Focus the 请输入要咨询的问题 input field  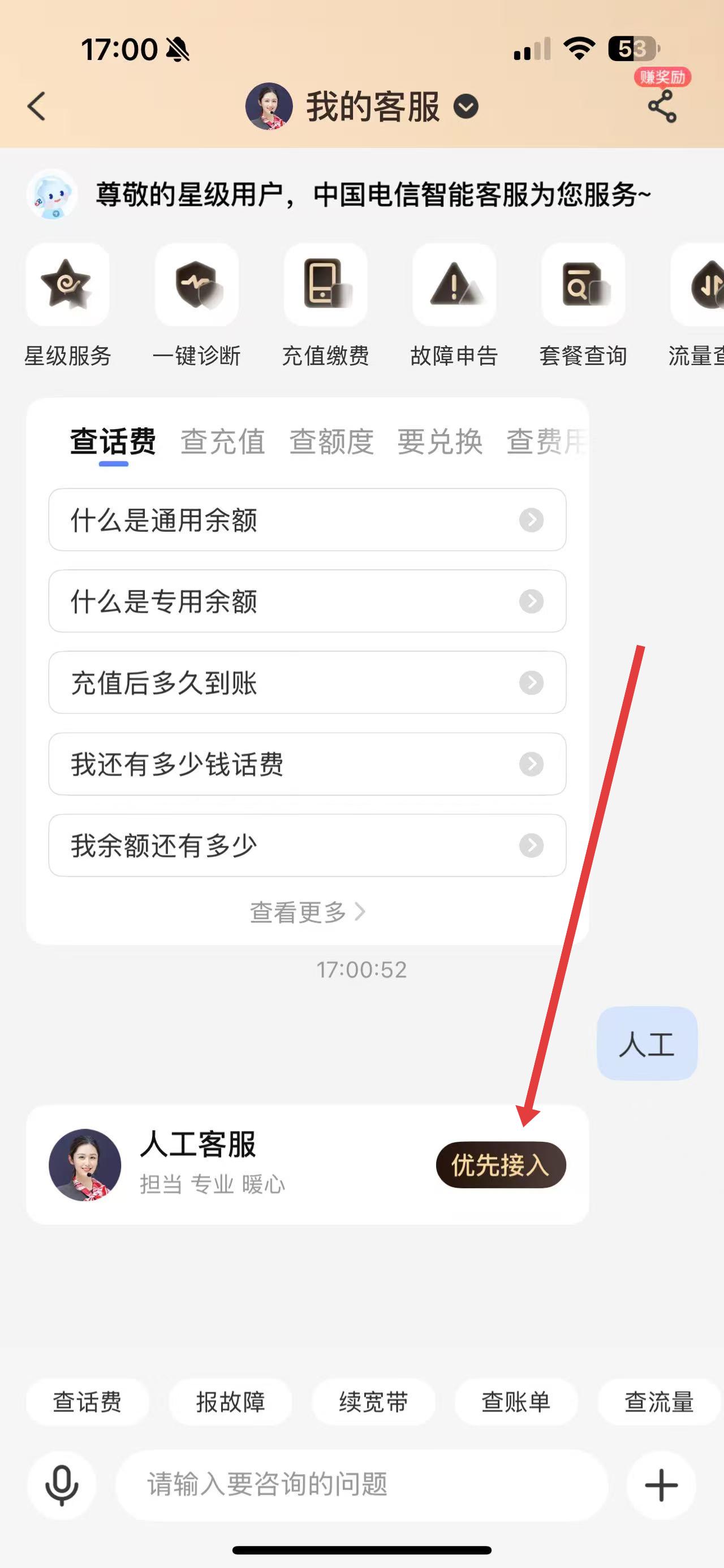361,1484
